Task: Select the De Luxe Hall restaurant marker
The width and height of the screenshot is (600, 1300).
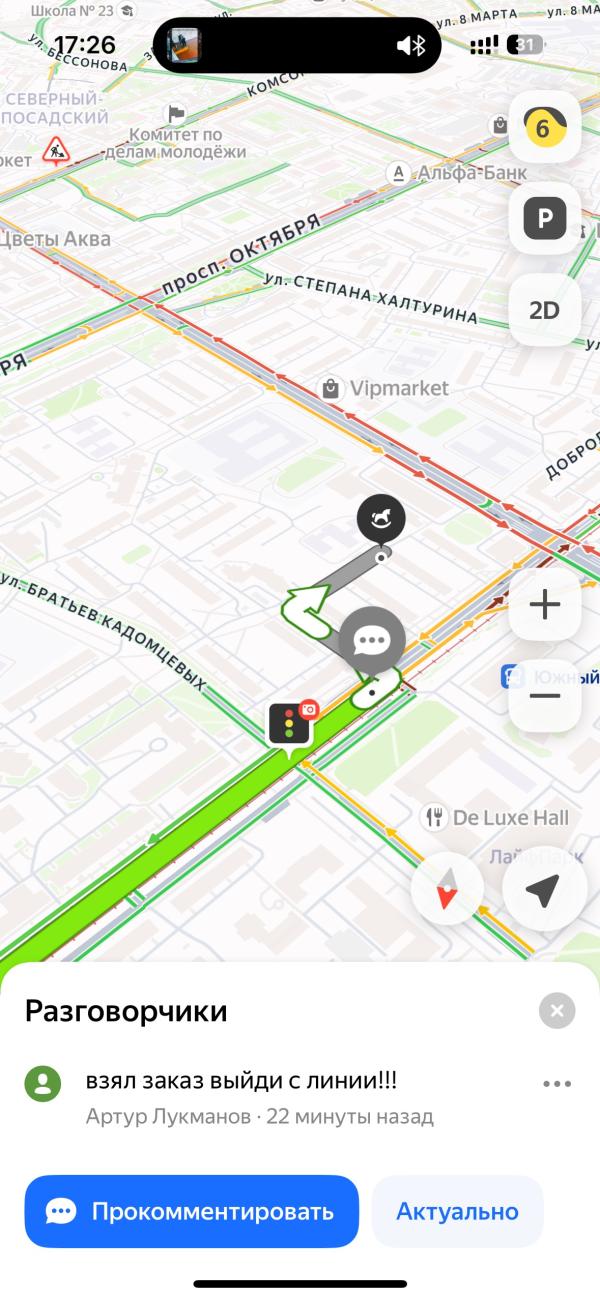Action: coord(435,817)
